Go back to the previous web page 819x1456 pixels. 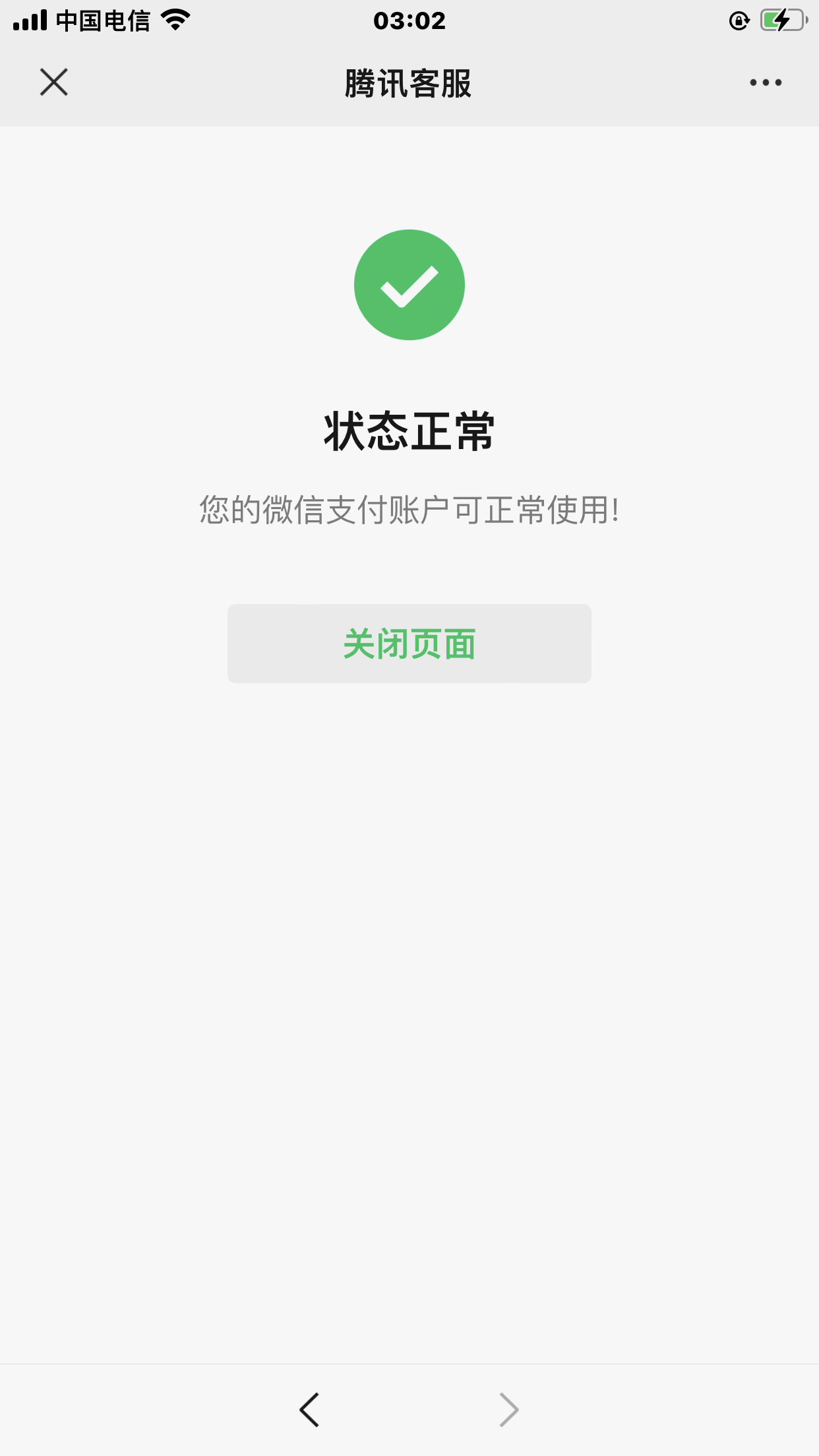(x=309, y=1410)
